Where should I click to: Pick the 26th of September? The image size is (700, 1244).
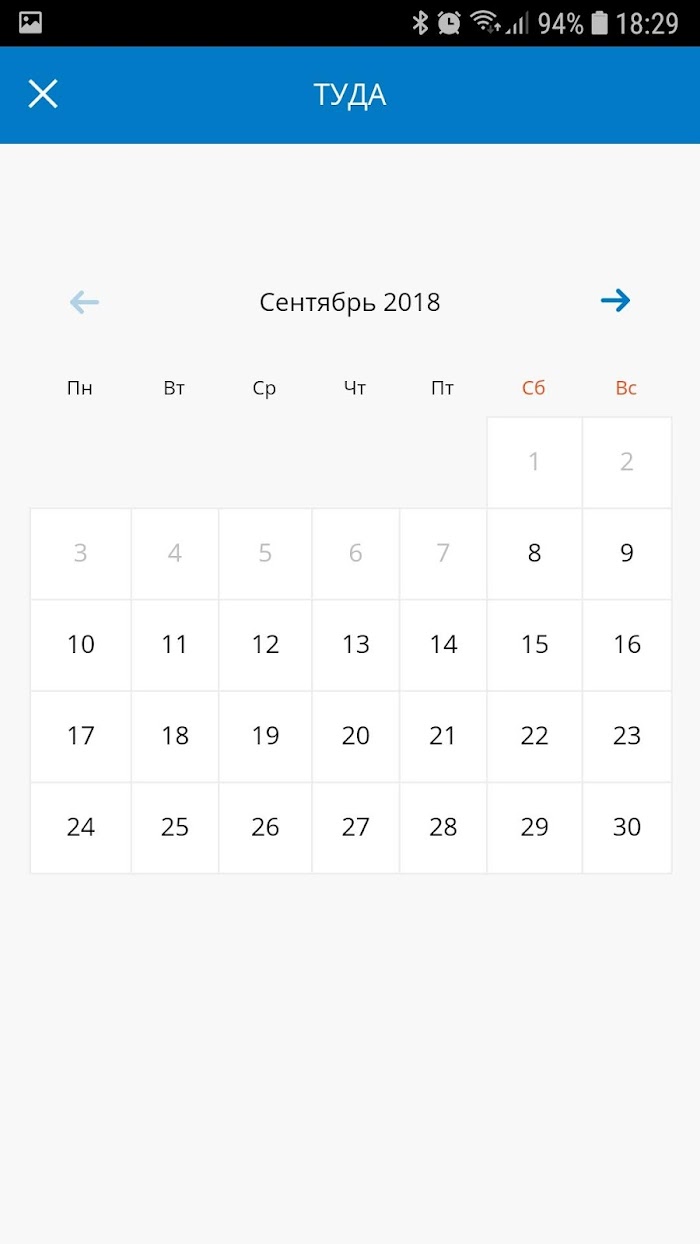pyautogui.click(x=265, y=827)
